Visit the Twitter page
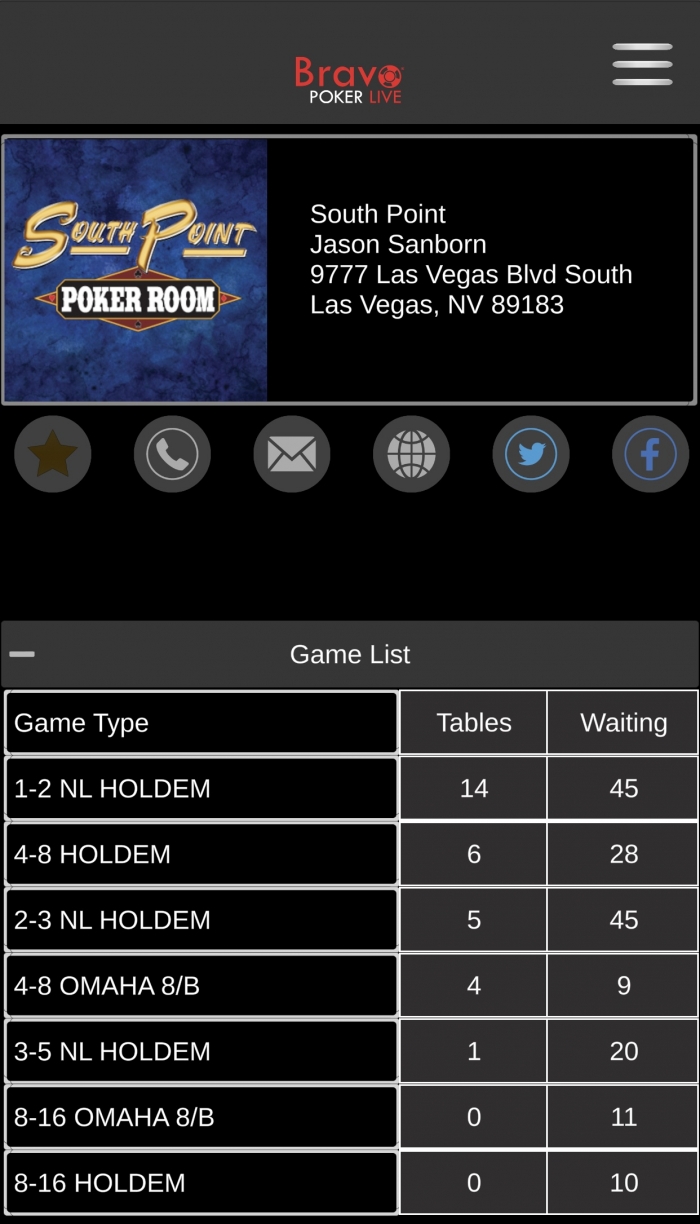Screen dimensions: 700x1224 click(531, 455)
